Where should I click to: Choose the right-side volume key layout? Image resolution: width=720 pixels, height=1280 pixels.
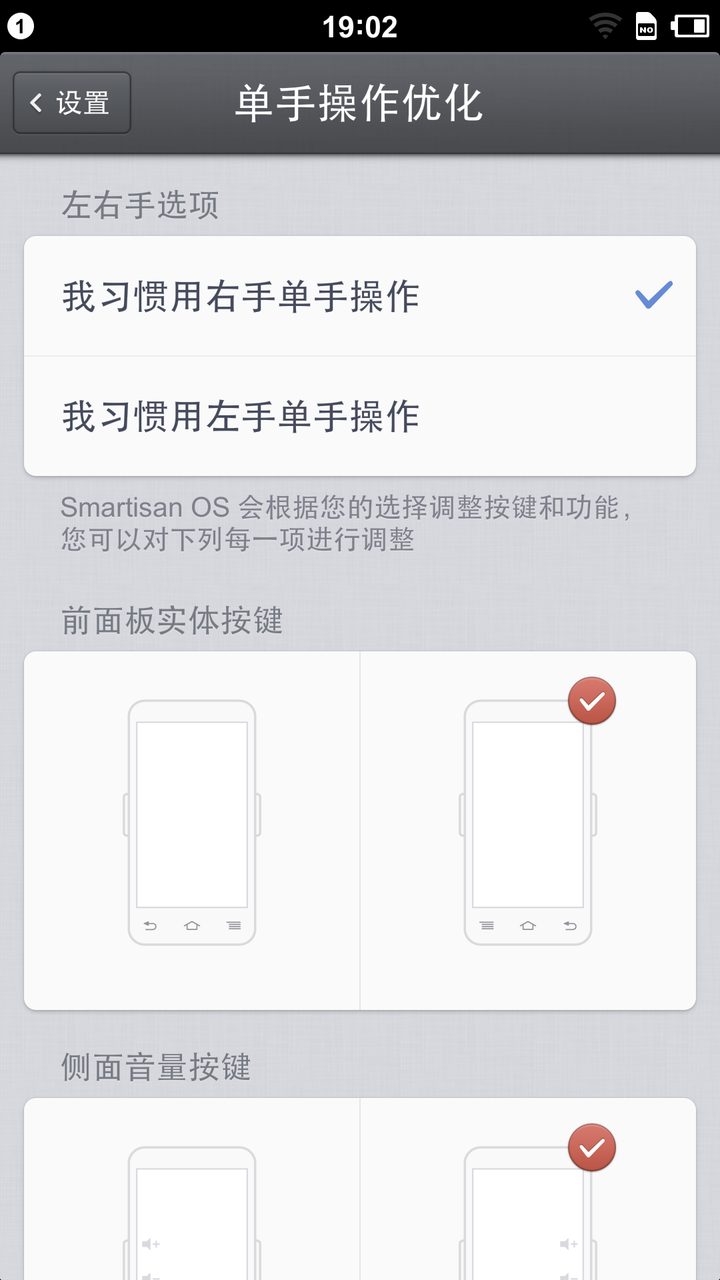[x=528, y=1189]
